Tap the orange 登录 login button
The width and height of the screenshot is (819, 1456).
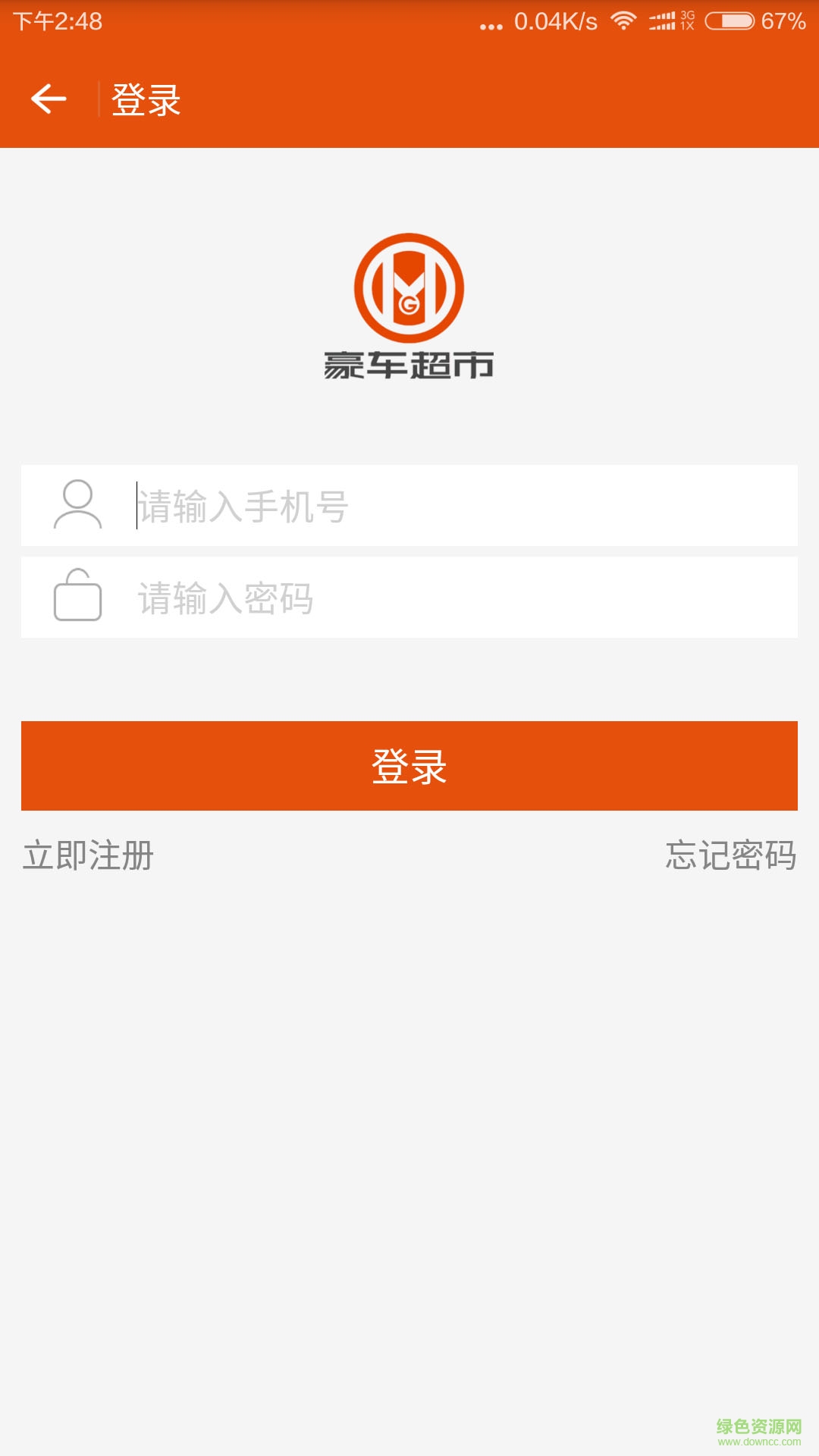point(409,766)
